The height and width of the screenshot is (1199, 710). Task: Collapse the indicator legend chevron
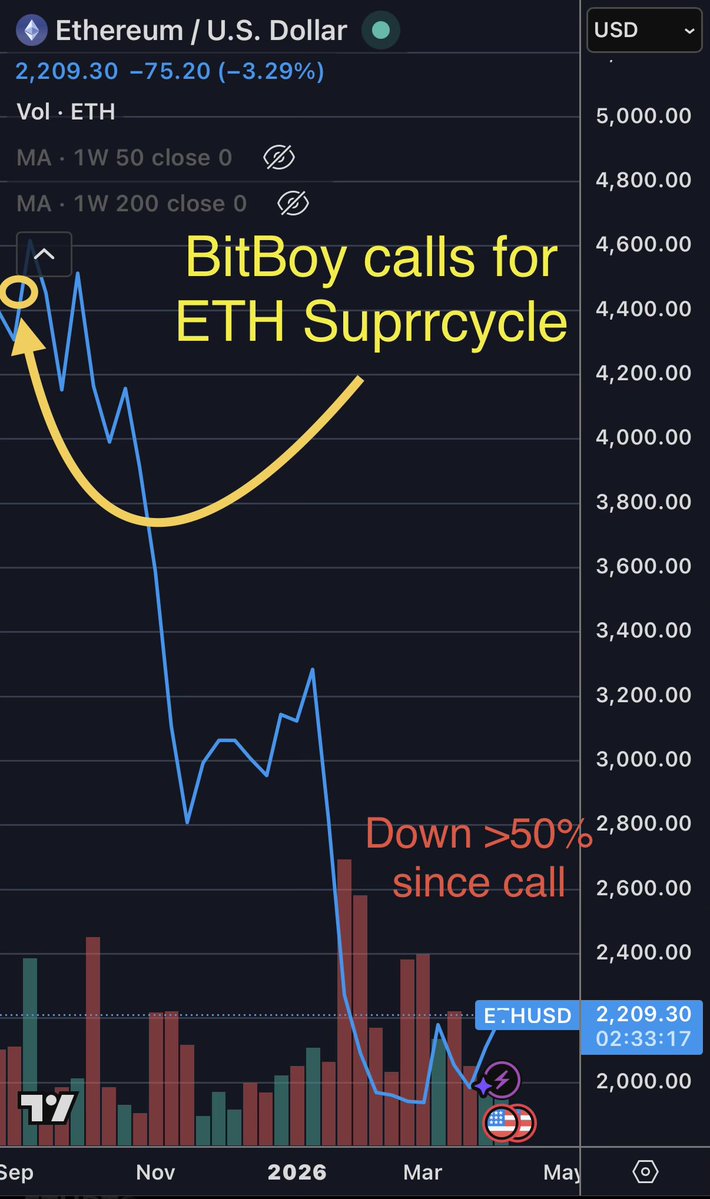44,254
